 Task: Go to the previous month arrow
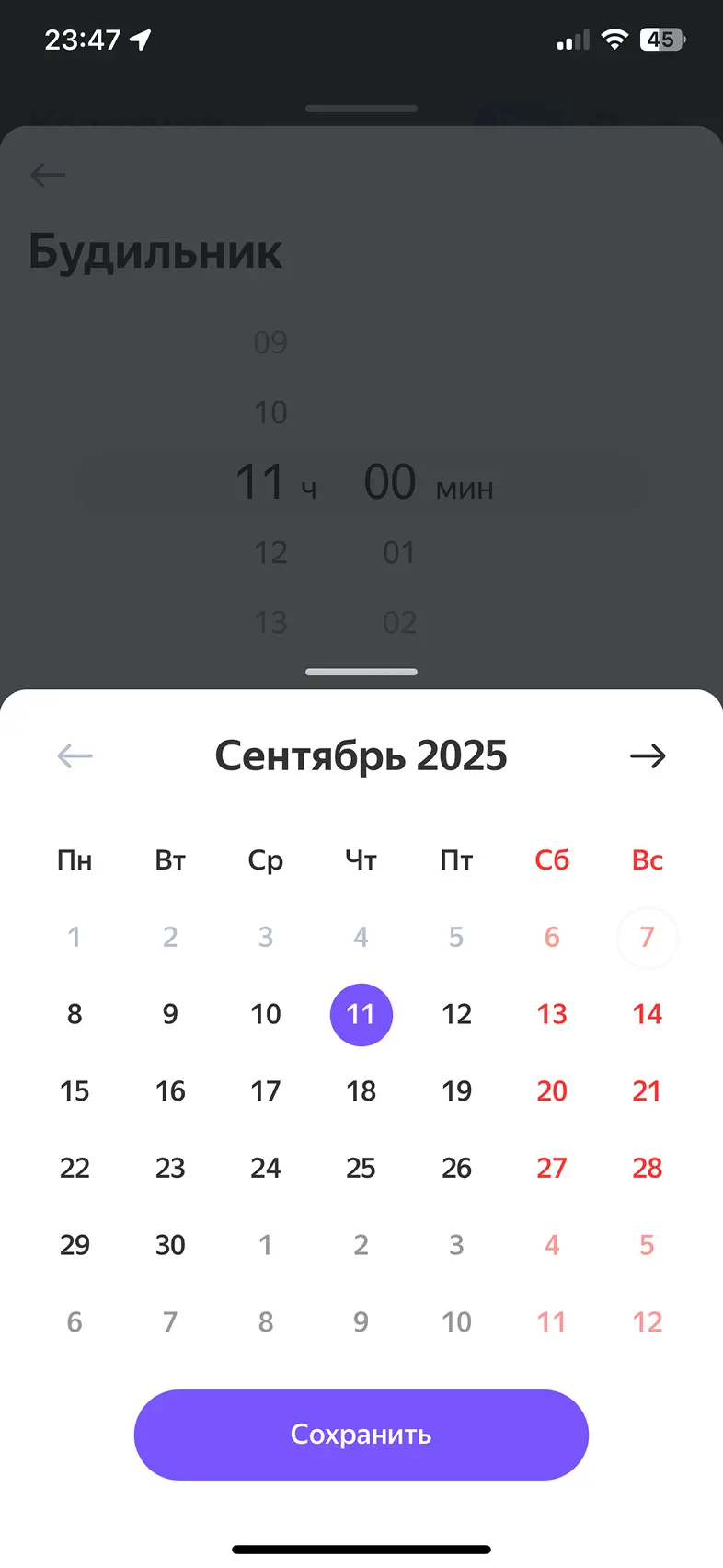(75, 756)
